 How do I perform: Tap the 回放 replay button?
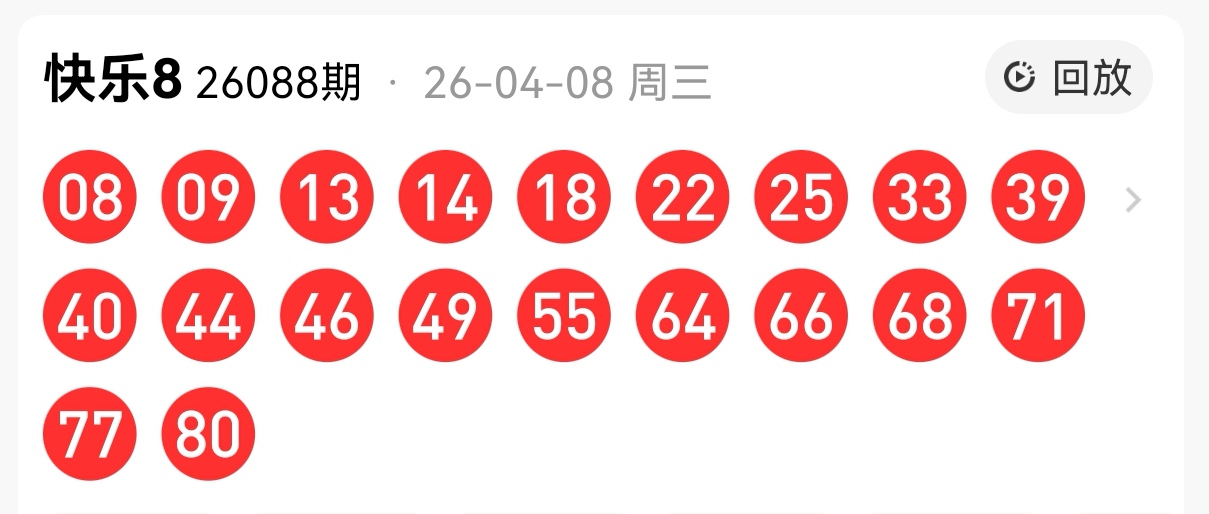1068,78
